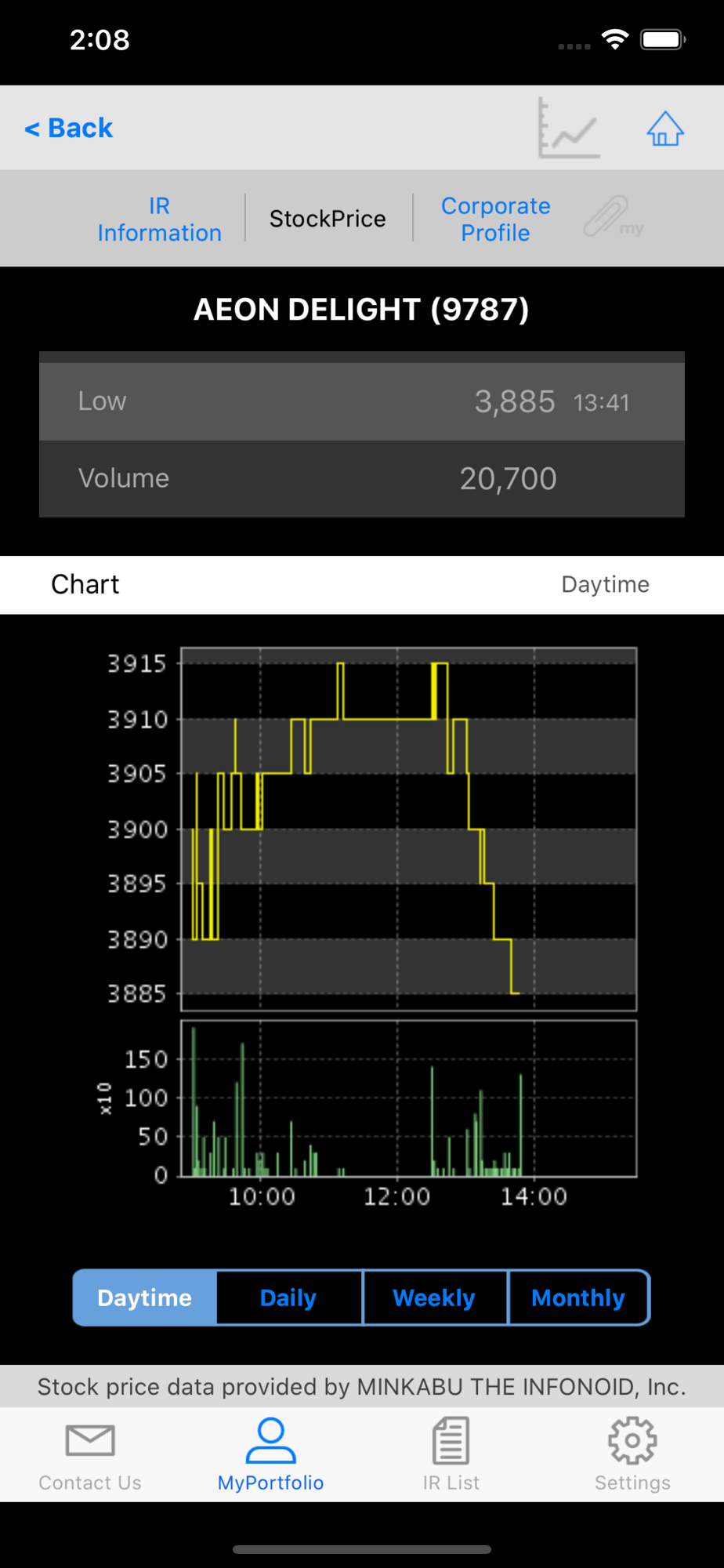Viewport: 724px width, 1568px height.
Task: Go back using the Back button
Action: [69, 128]
